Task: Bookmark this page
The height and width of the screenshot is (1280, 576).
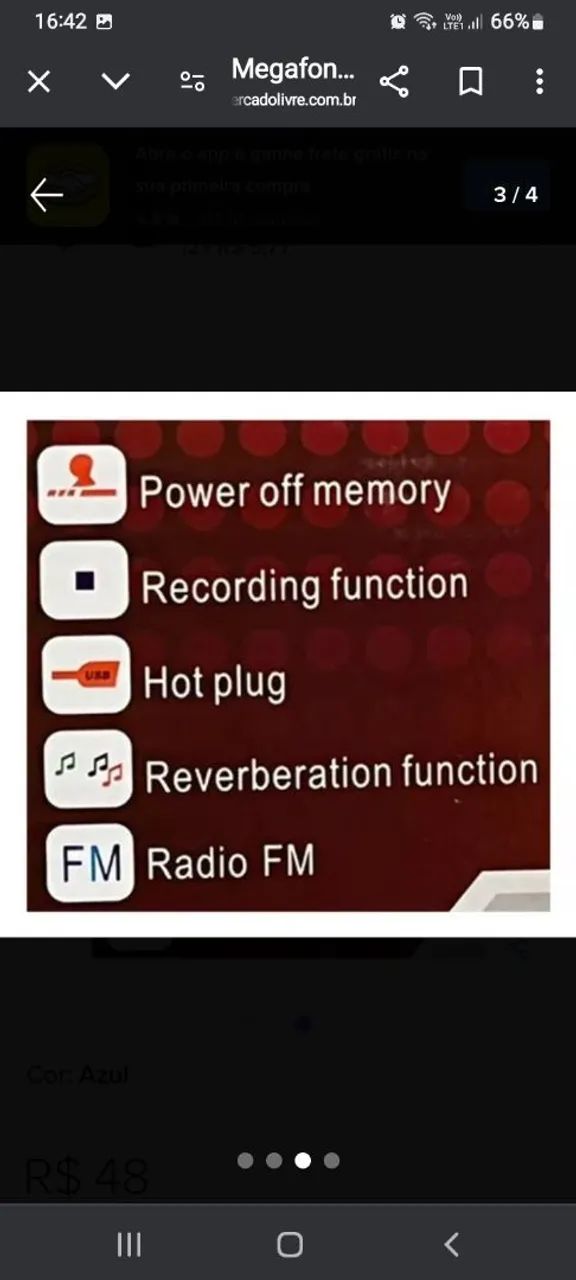Action: coord(470,81)
